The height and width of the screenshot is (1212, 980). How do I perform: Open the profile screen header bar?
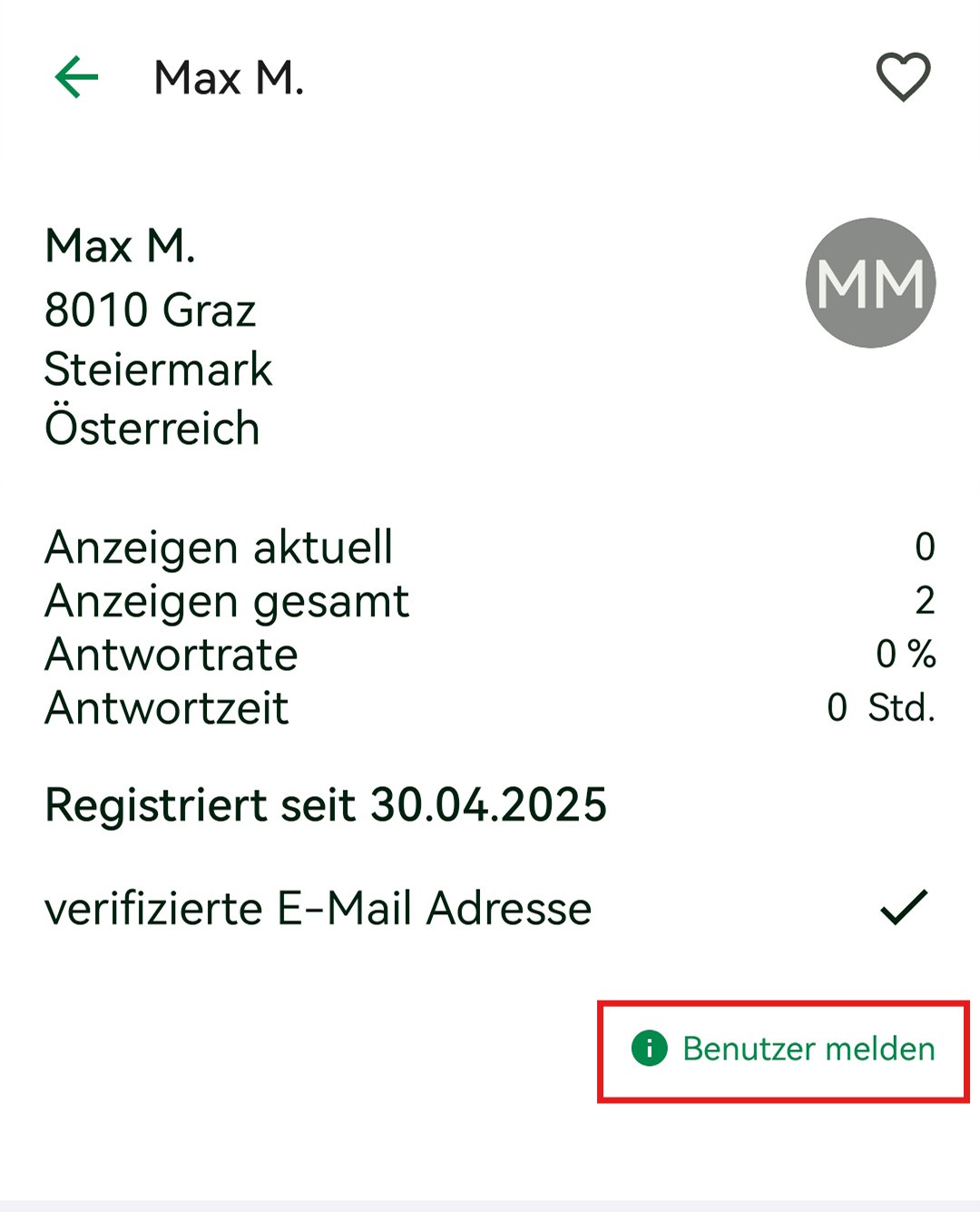[x=490, y=78]
